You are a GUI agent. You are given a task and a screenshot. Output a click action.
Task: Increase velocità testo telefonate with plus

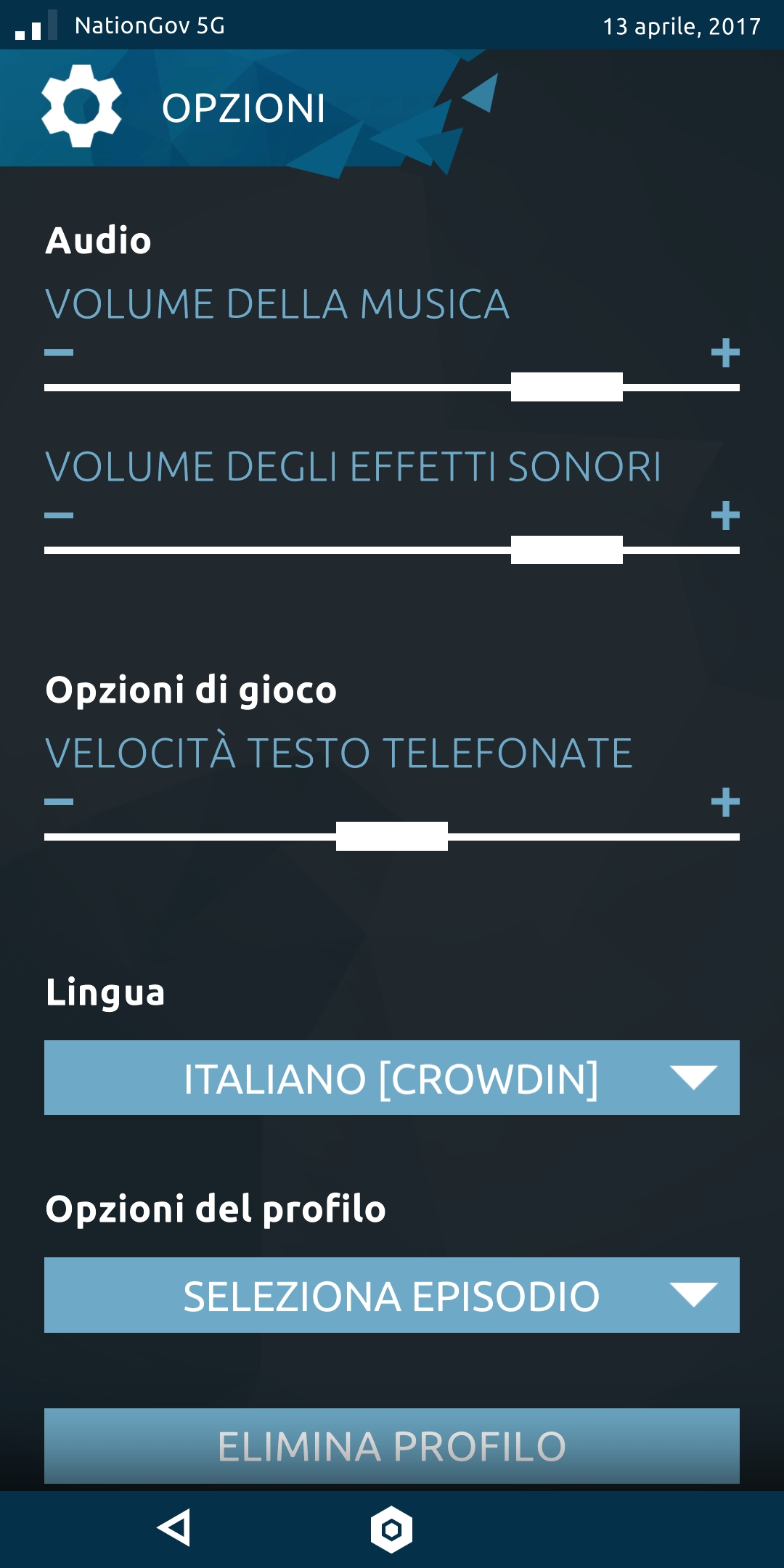(725, 802)
